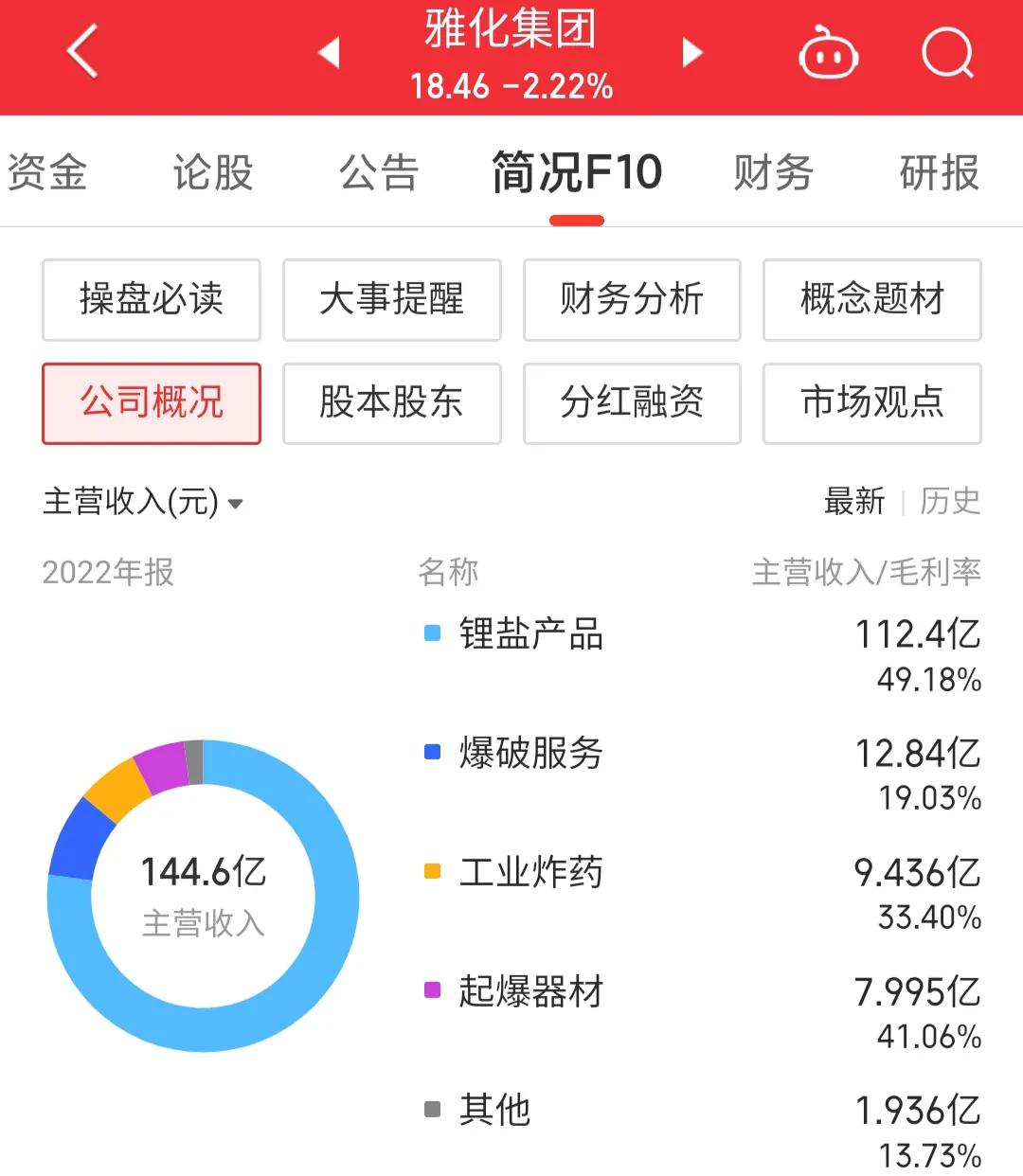Toggle the 公司概况 highlighted option

click(151, 403)
